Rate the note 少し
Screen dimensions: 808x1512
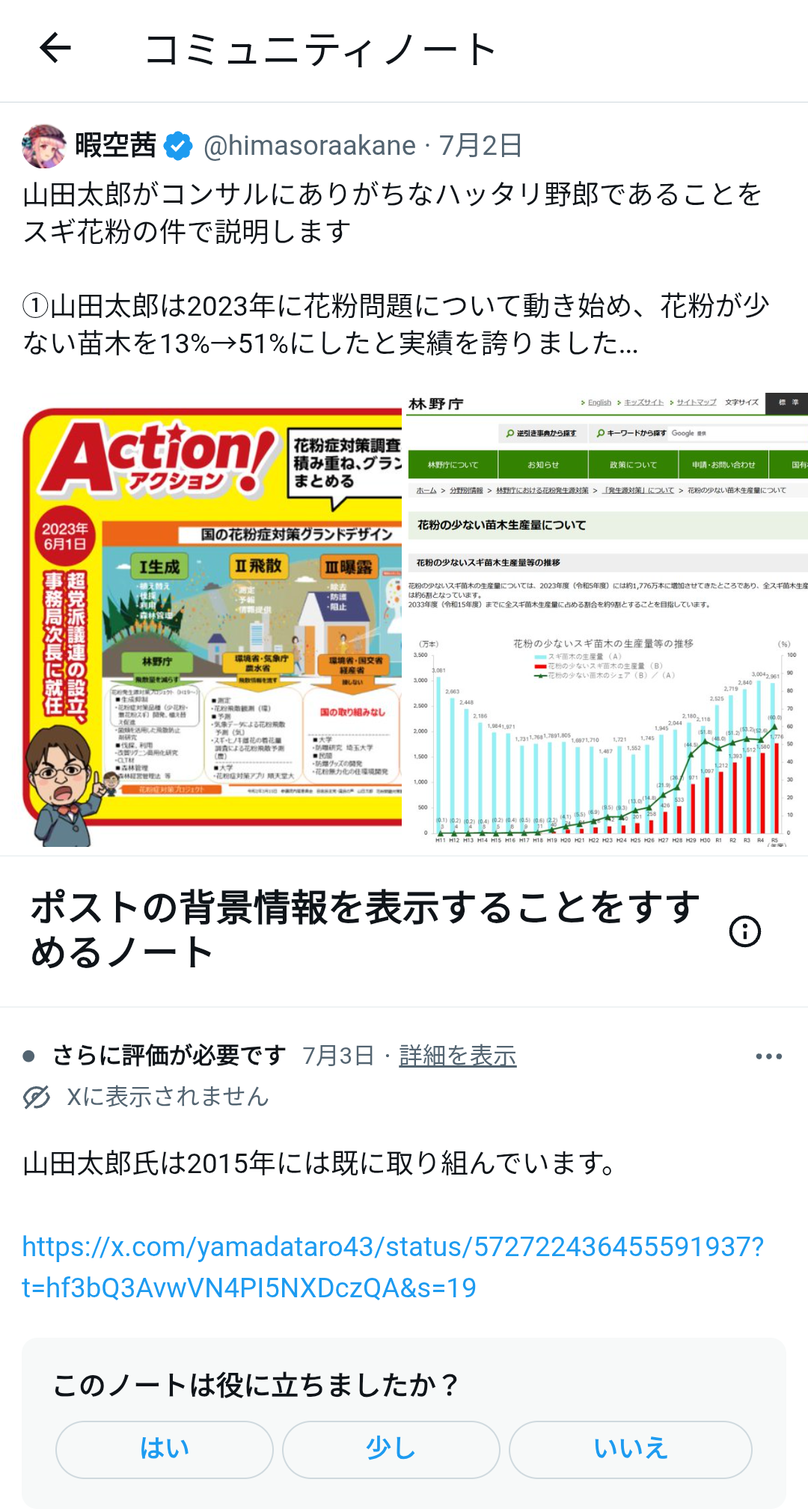tap(391, 1449)
